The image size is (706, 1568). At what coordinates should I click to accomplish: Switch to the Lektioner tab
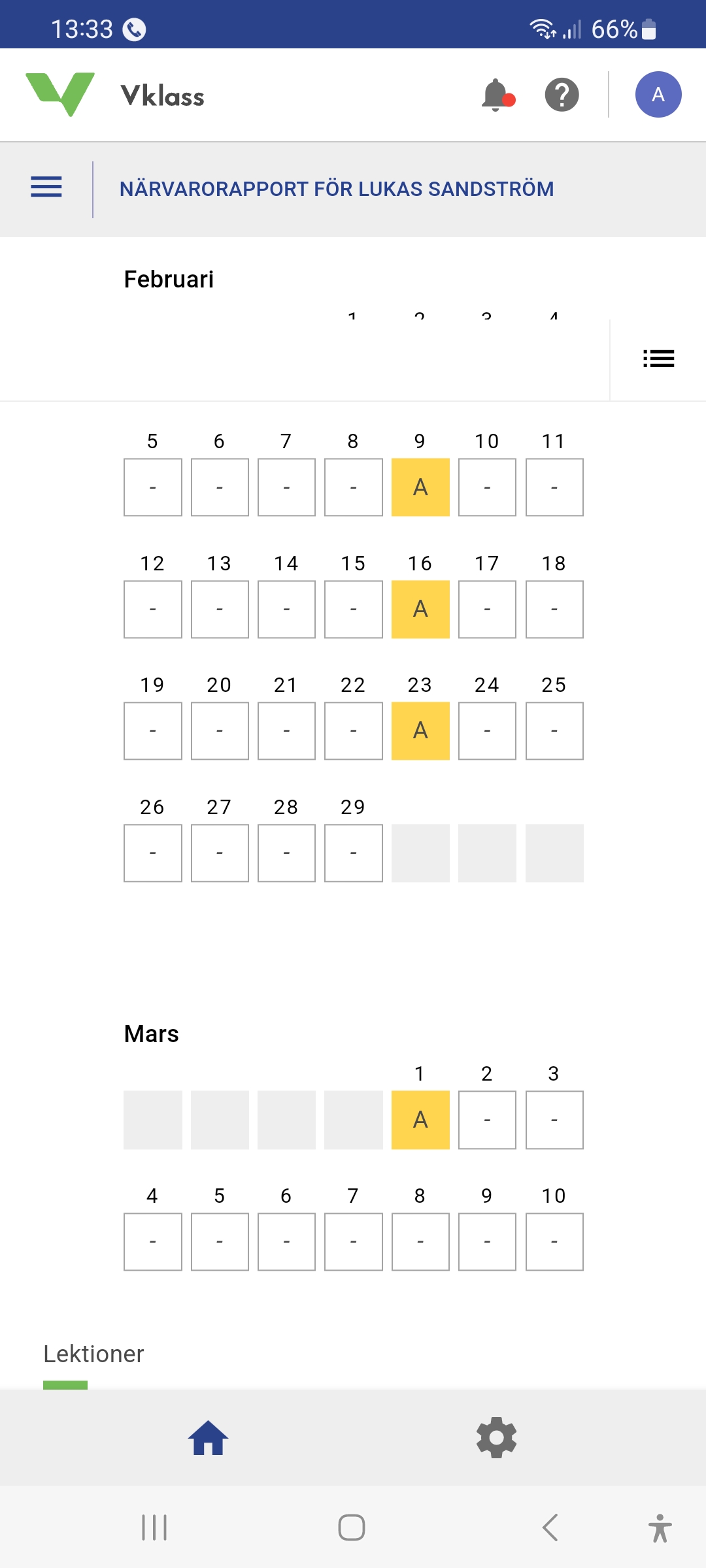[x=93, y=1354]
